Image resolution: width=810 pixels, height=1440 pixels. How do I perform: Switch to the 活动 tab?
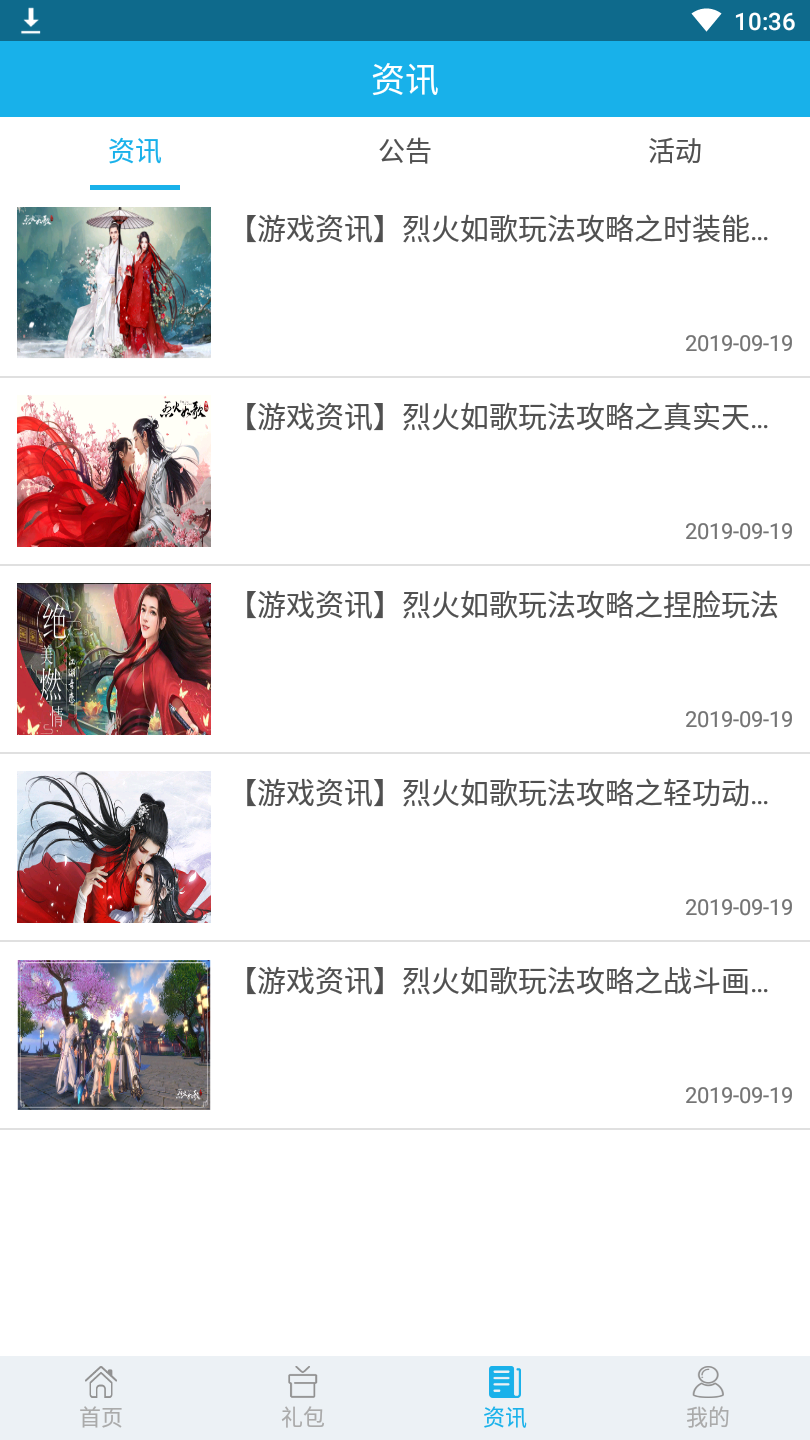coord(674,152)
